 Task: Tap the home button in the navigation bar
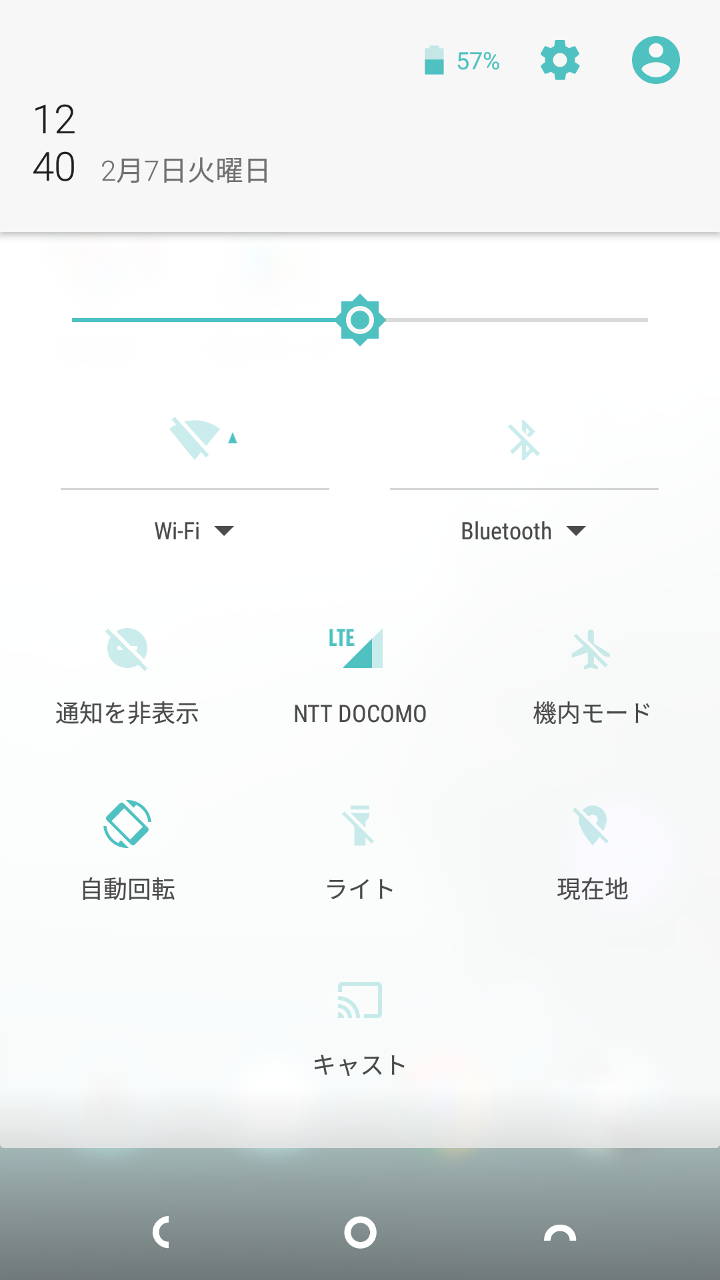coord(360,1232)
